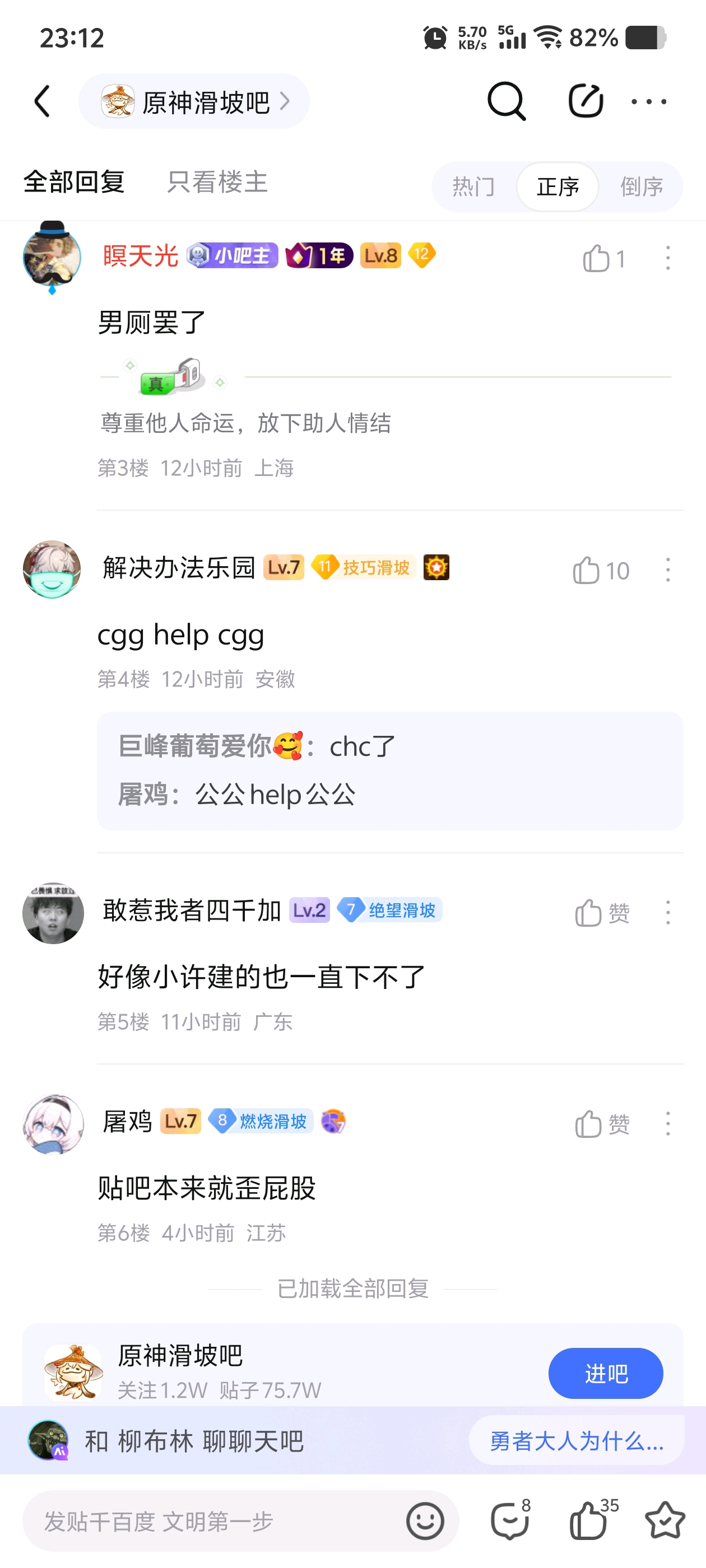
Task: Open more options for 解决办法乐园's reply
Action: point(668,570)
